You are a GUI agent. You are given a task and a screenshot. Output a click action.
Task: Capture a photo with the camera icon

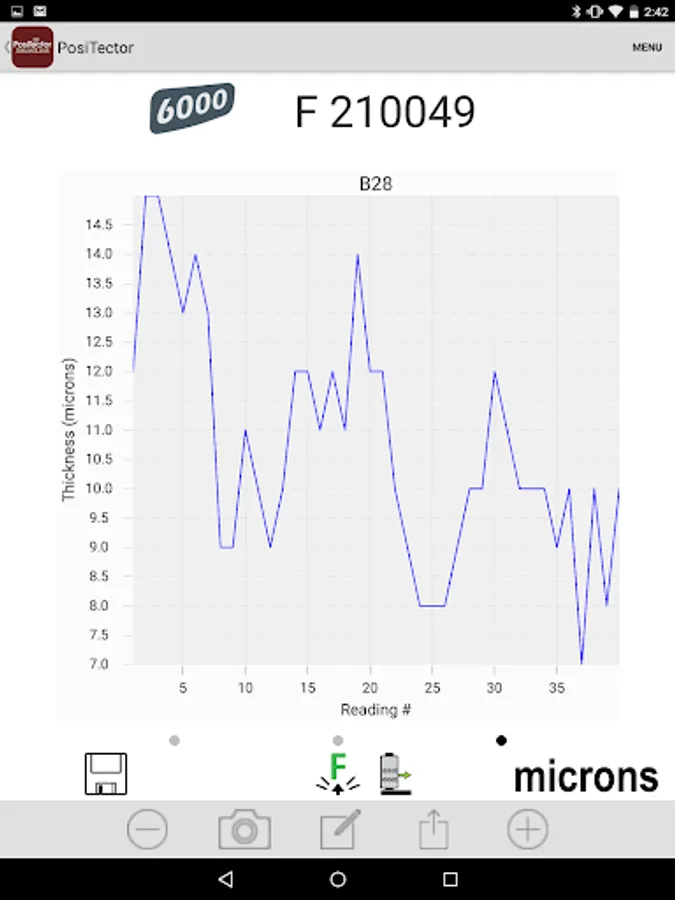(x=244, y=829)
